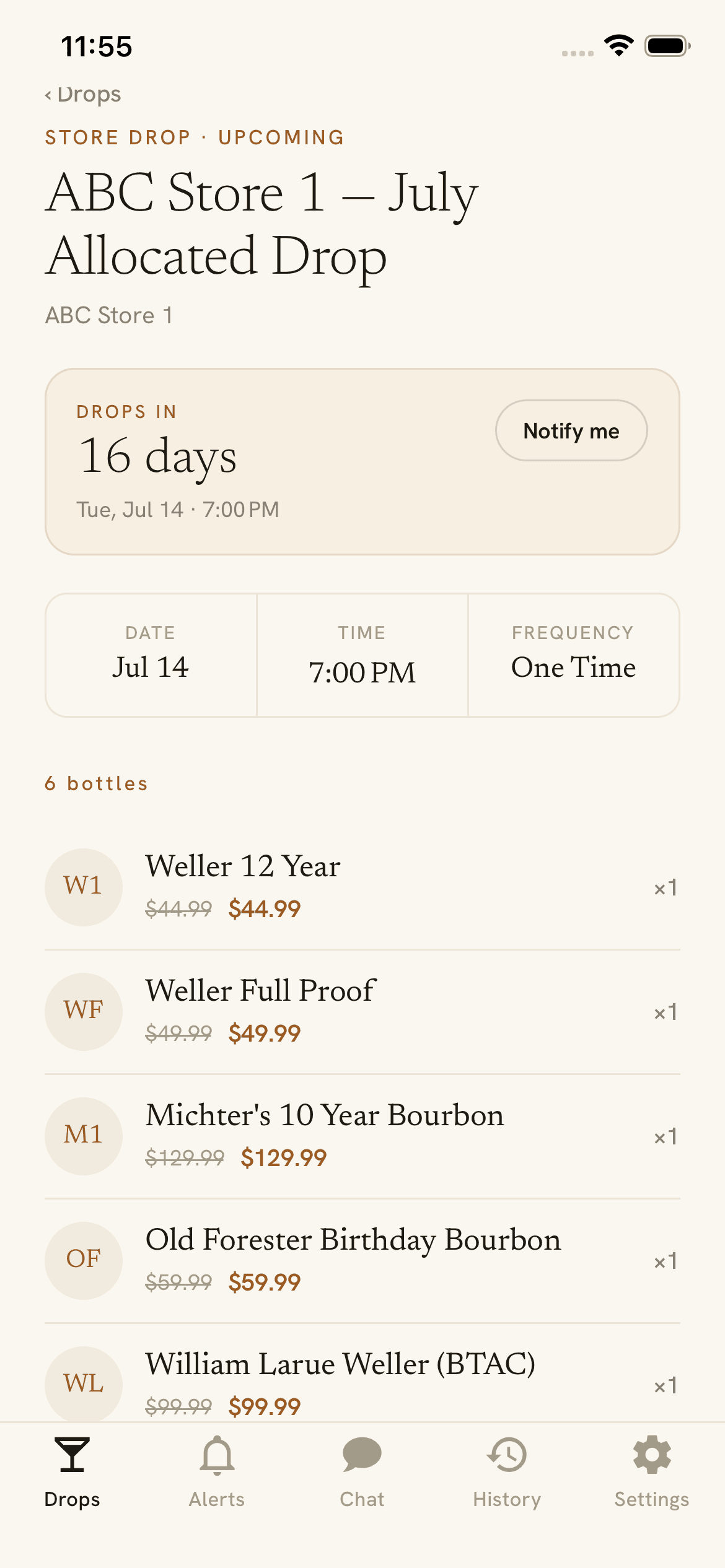Go to the History tab
The image size is (725, 1568).
point(507,1473)
